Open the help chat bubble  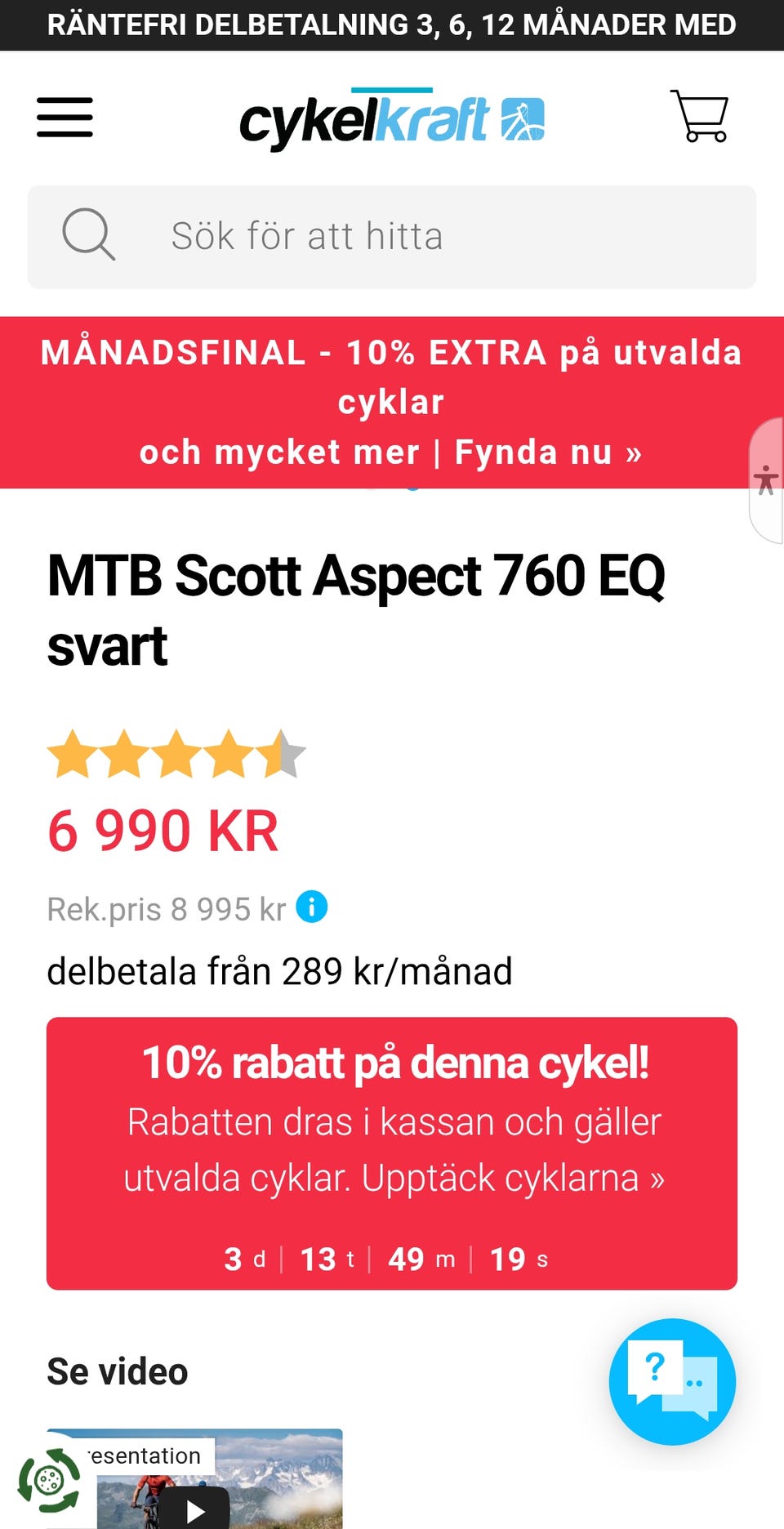(672, 1382)
